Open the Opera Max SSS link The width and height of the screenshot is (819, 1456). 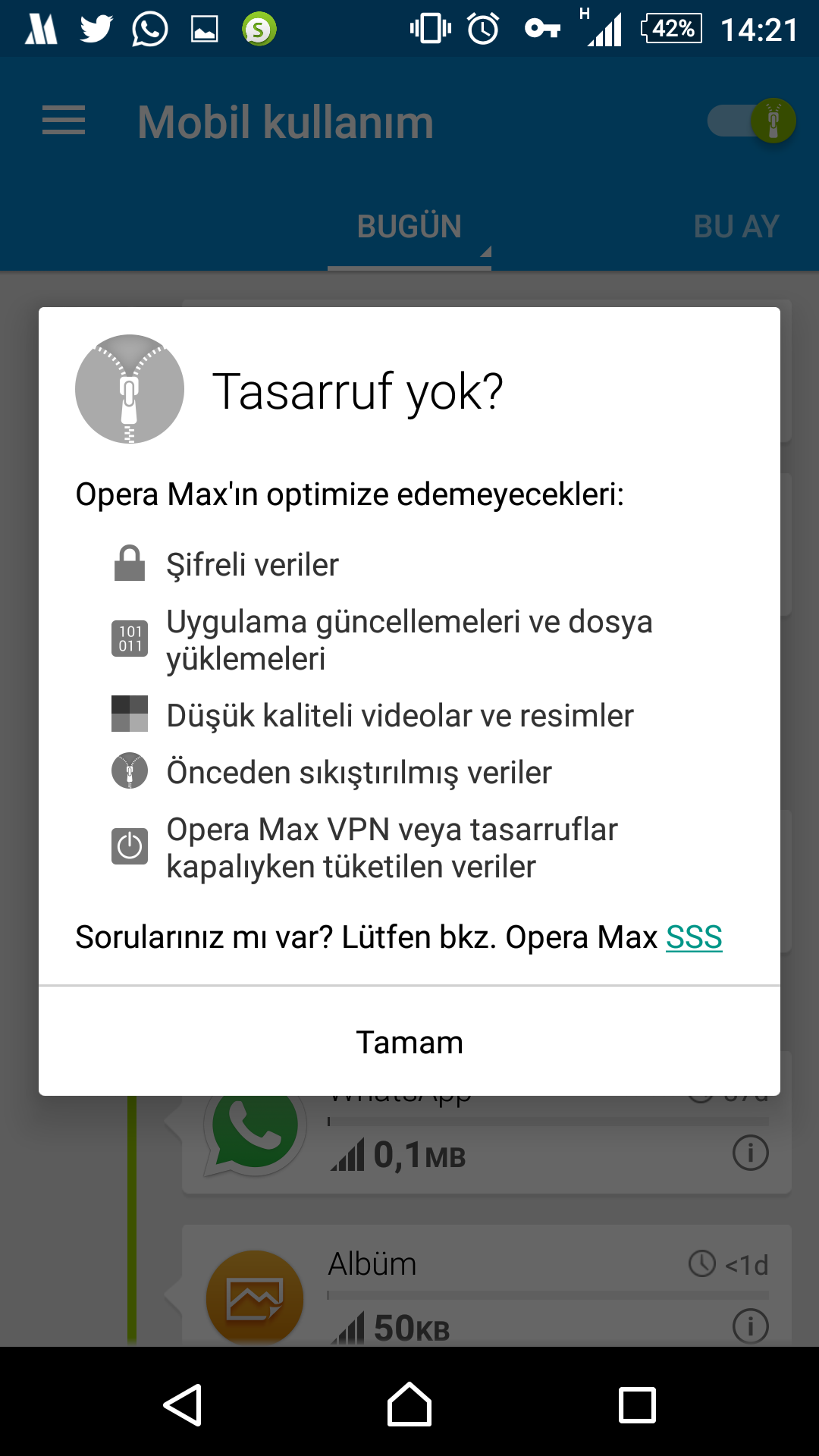pyautogui.click(x=694, y=937)
